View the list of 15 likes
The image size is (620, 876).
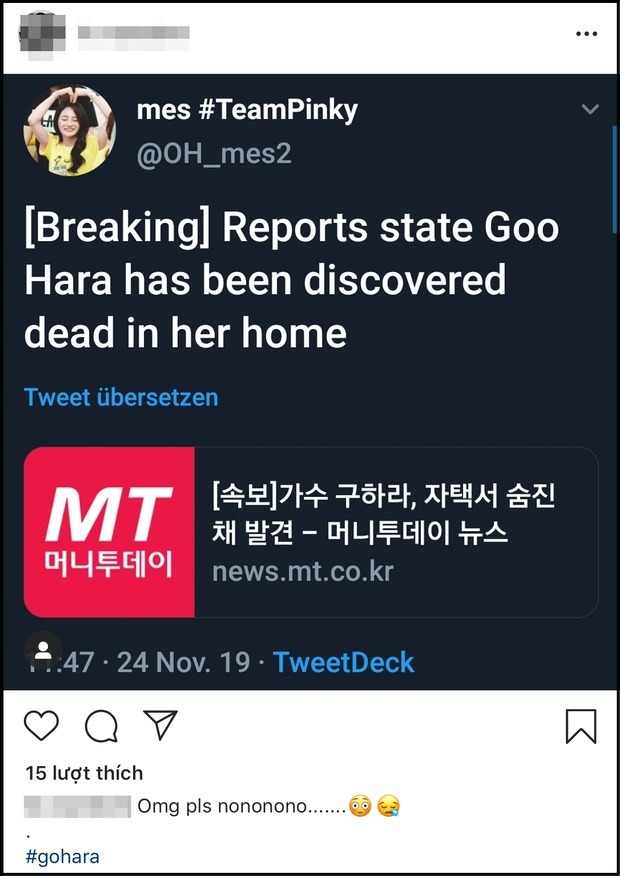[x=84, y=773]
